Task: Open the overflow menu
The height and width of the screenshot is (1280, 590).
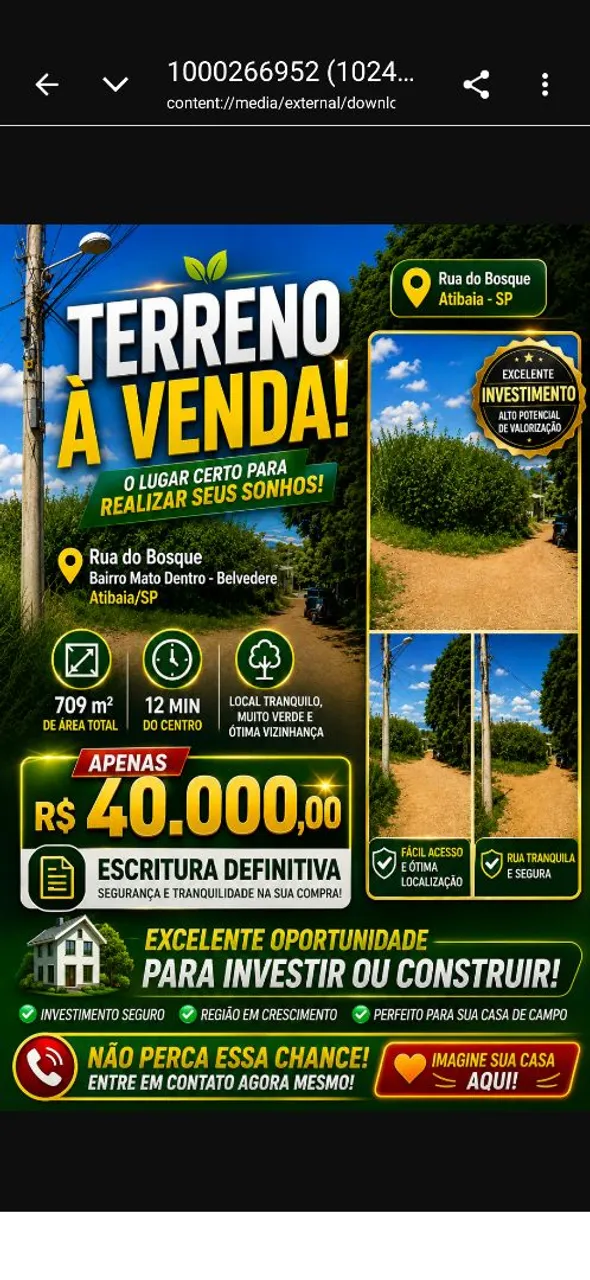Action: 545,85
